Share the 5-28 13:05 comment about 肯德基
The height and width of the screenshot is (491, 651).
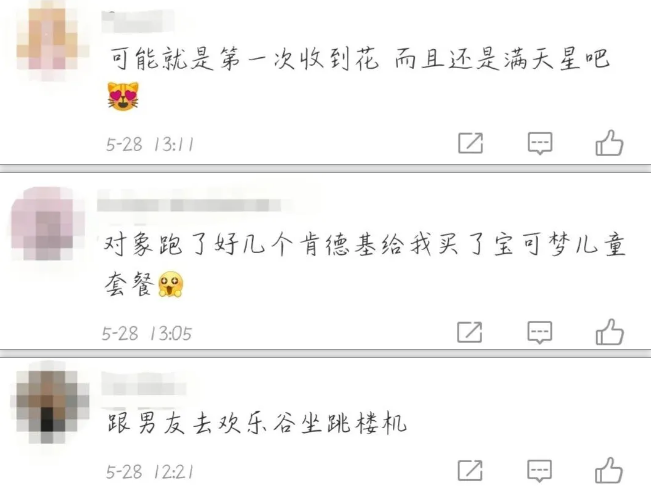470,332
